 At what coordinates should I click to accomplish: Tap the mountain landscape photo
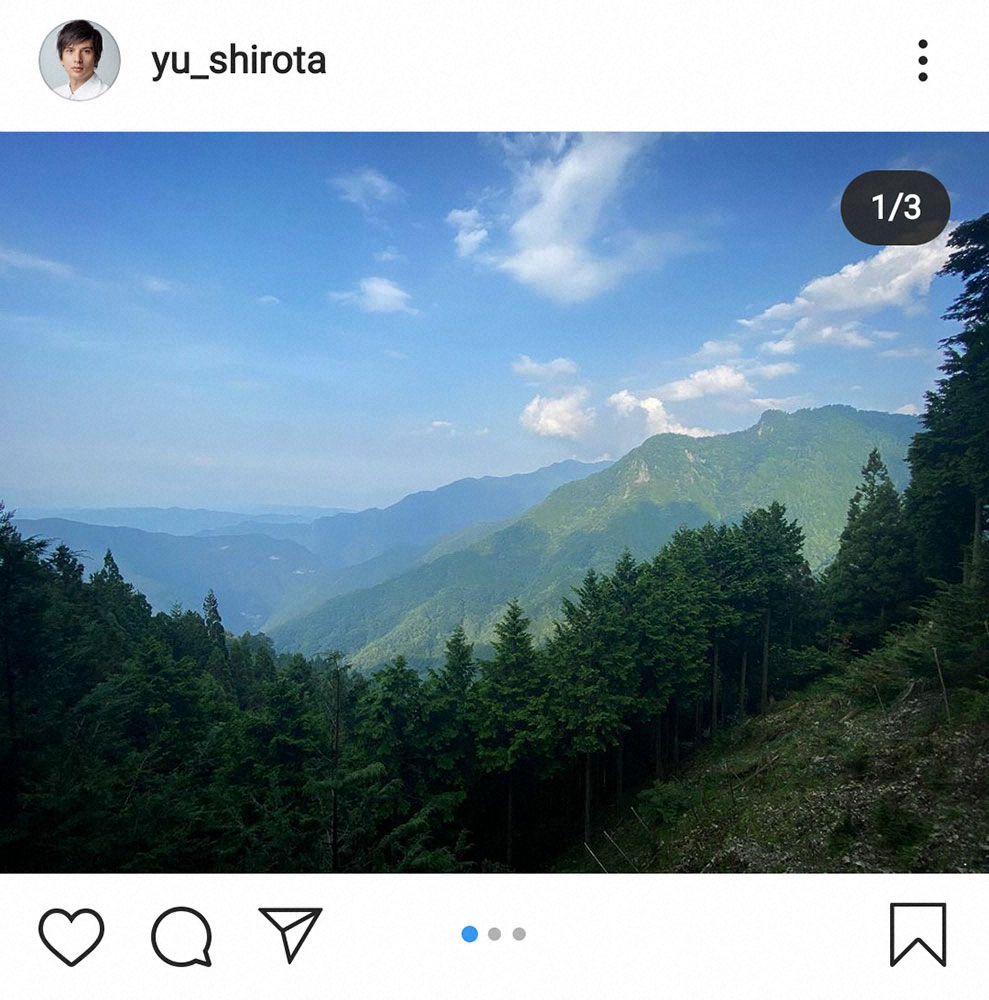[494, 502]
